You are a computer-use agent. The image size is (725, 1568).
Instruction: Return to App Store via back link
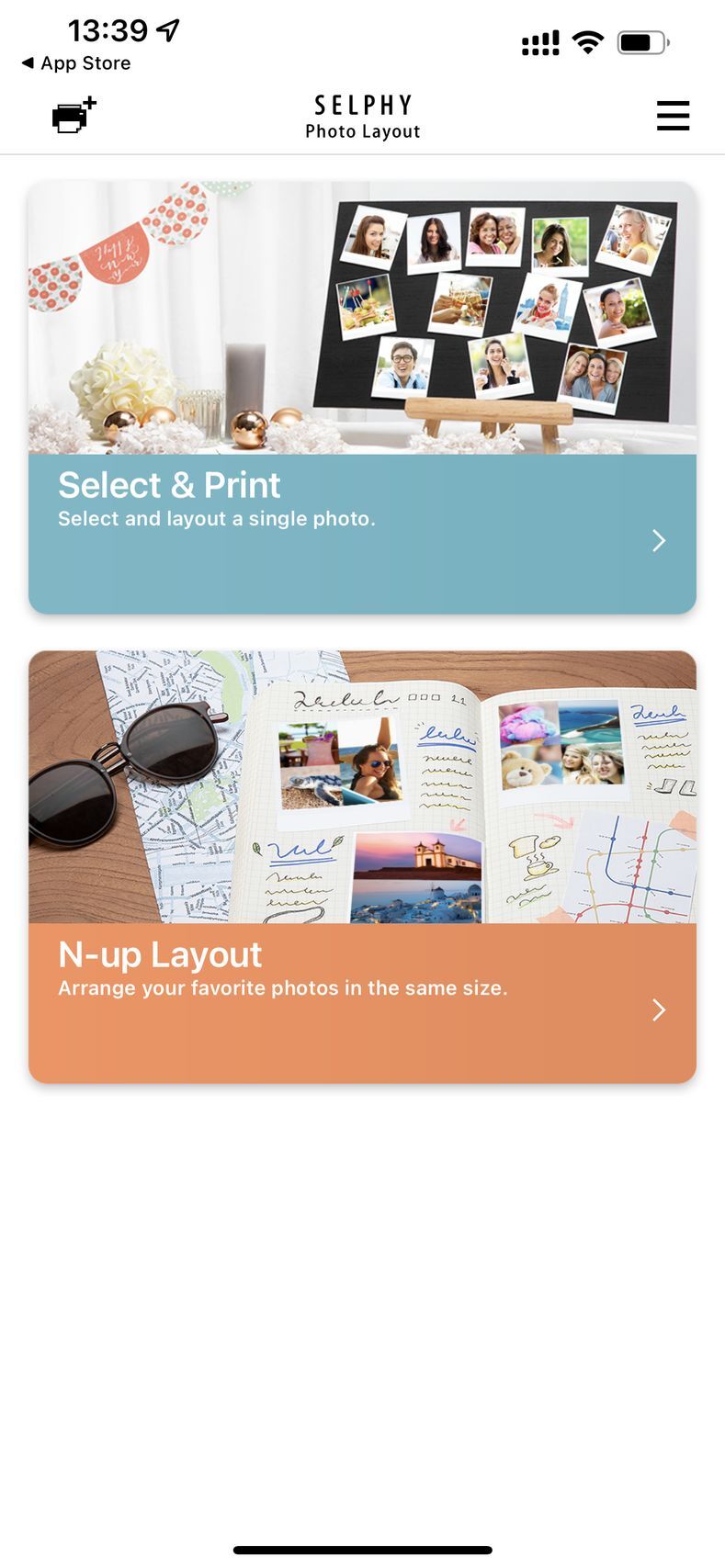tap(75, 63)
